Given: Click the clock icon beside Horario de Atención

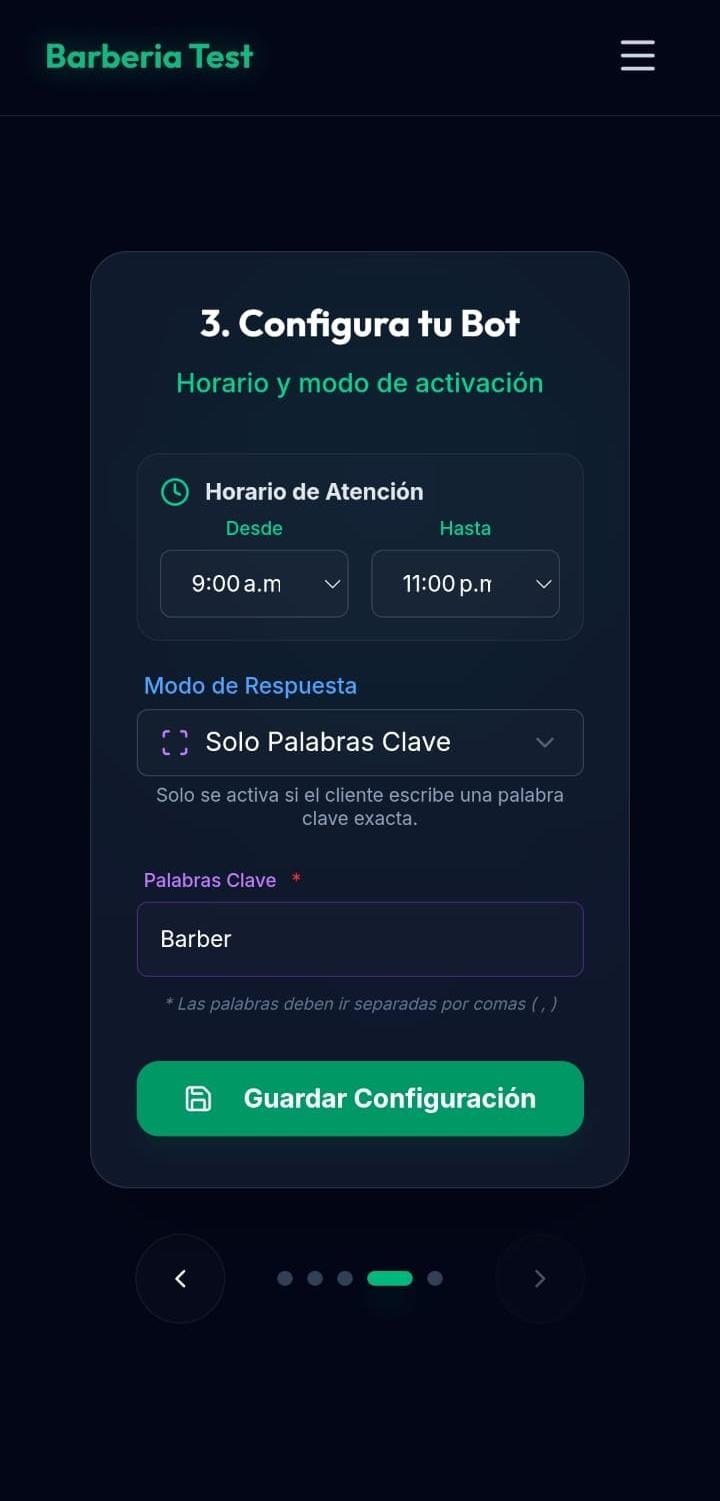Looking at the screenshot, I should pyautogui.click(x=176, y=491).
